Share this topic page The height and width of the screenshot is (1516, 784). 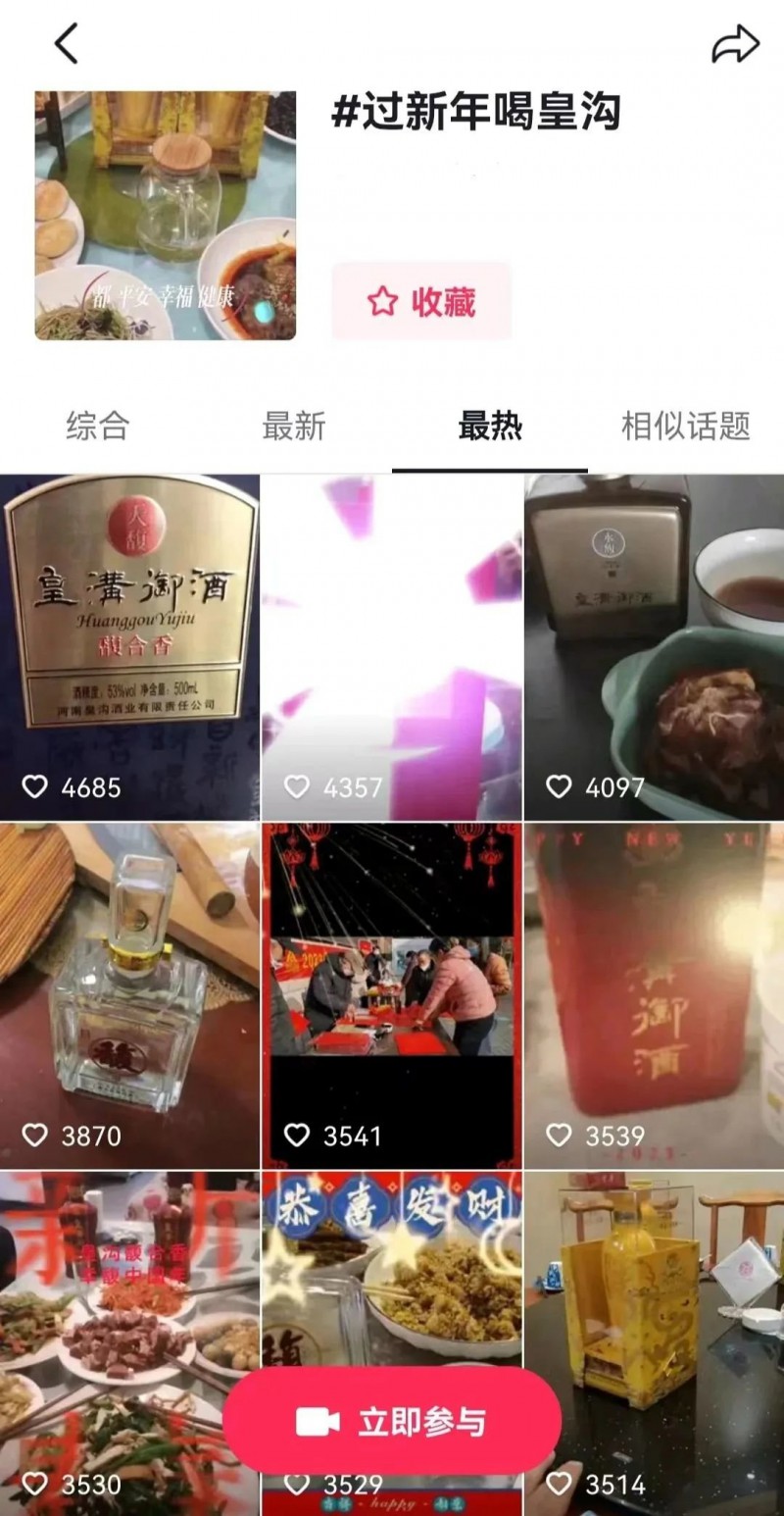735,45
